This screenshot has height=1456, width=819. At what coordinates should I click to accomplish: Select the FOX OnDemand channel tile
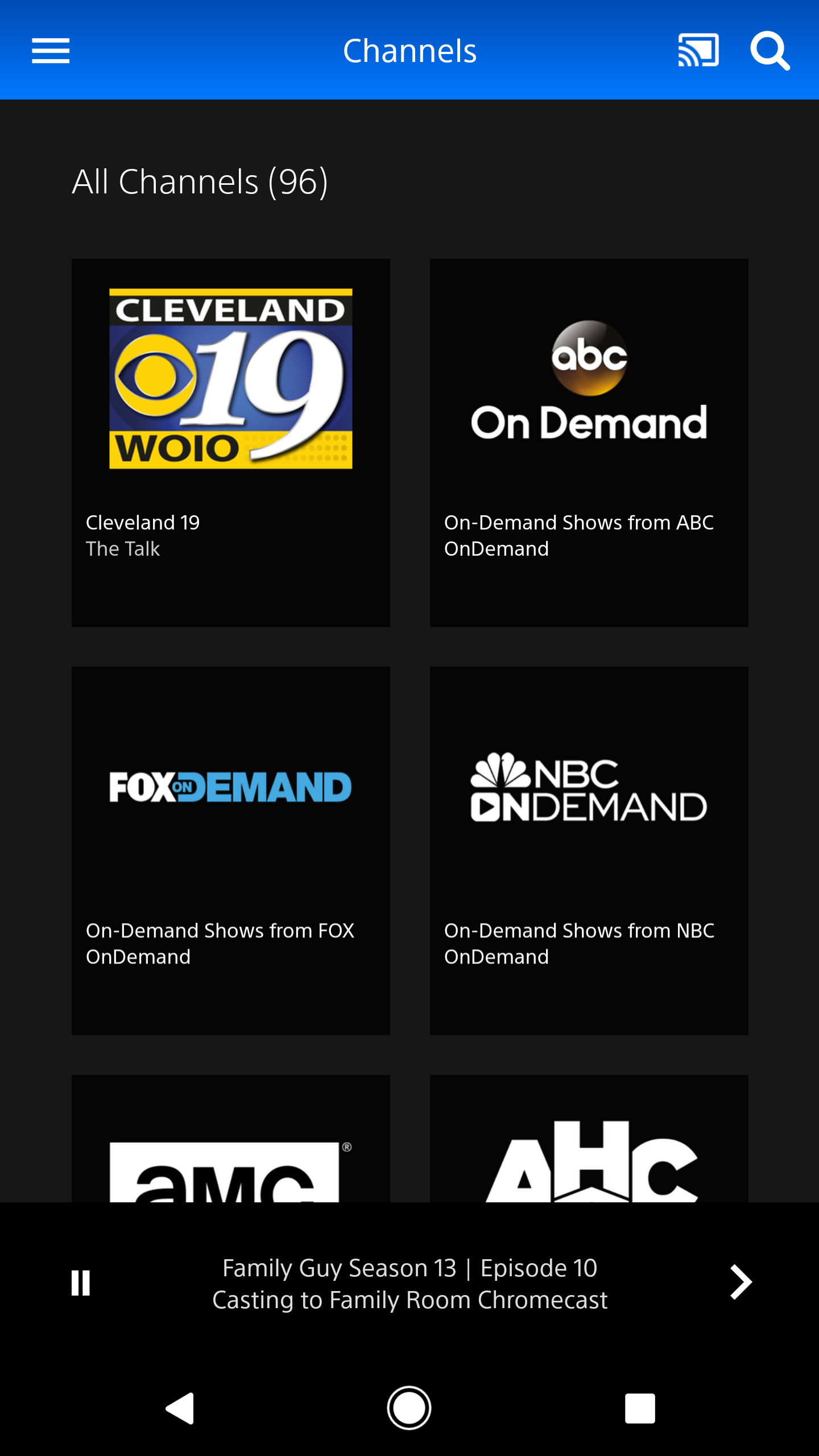point(230,850)
